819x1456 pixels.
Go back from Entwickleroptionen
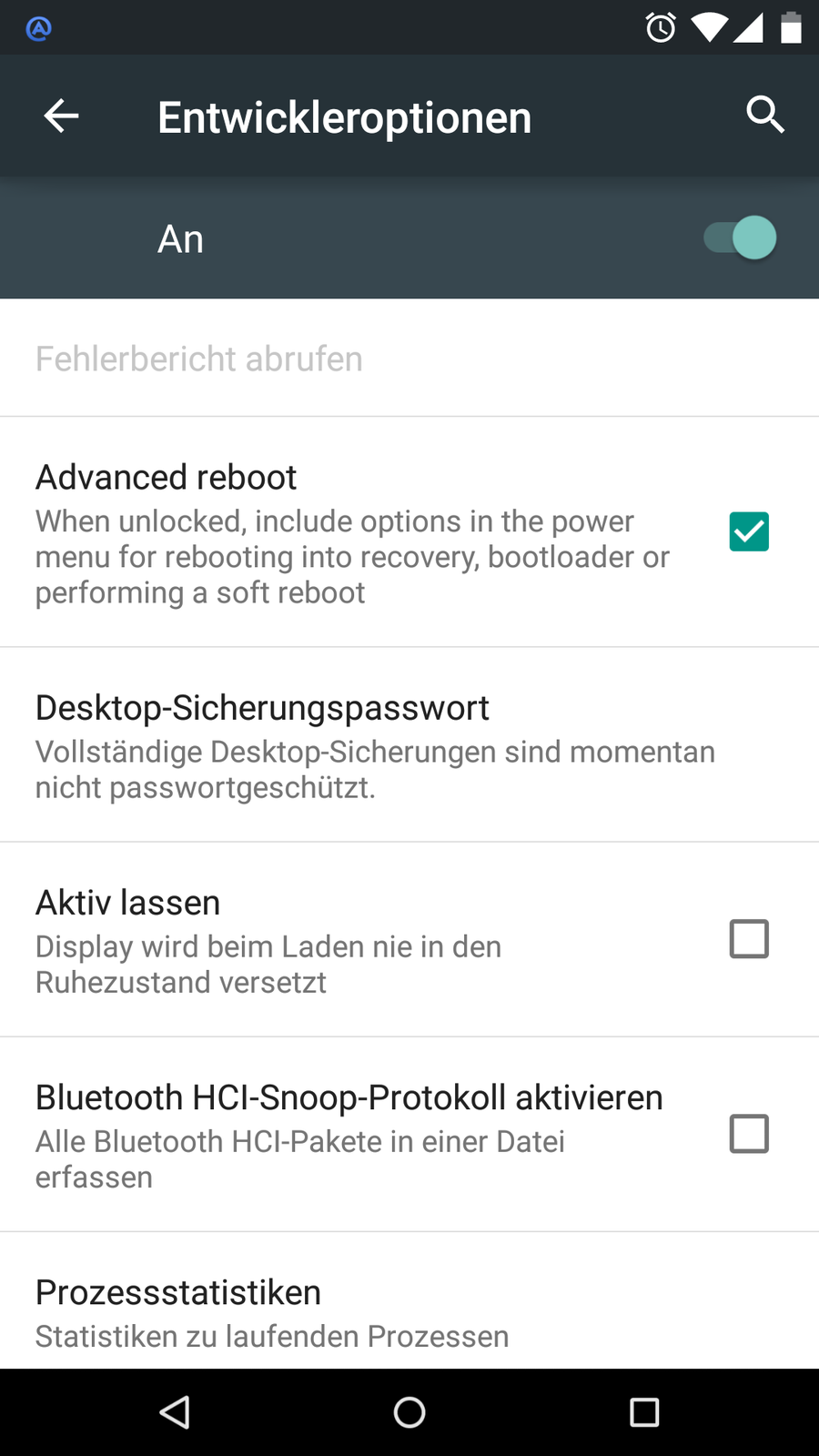point(61,116)
